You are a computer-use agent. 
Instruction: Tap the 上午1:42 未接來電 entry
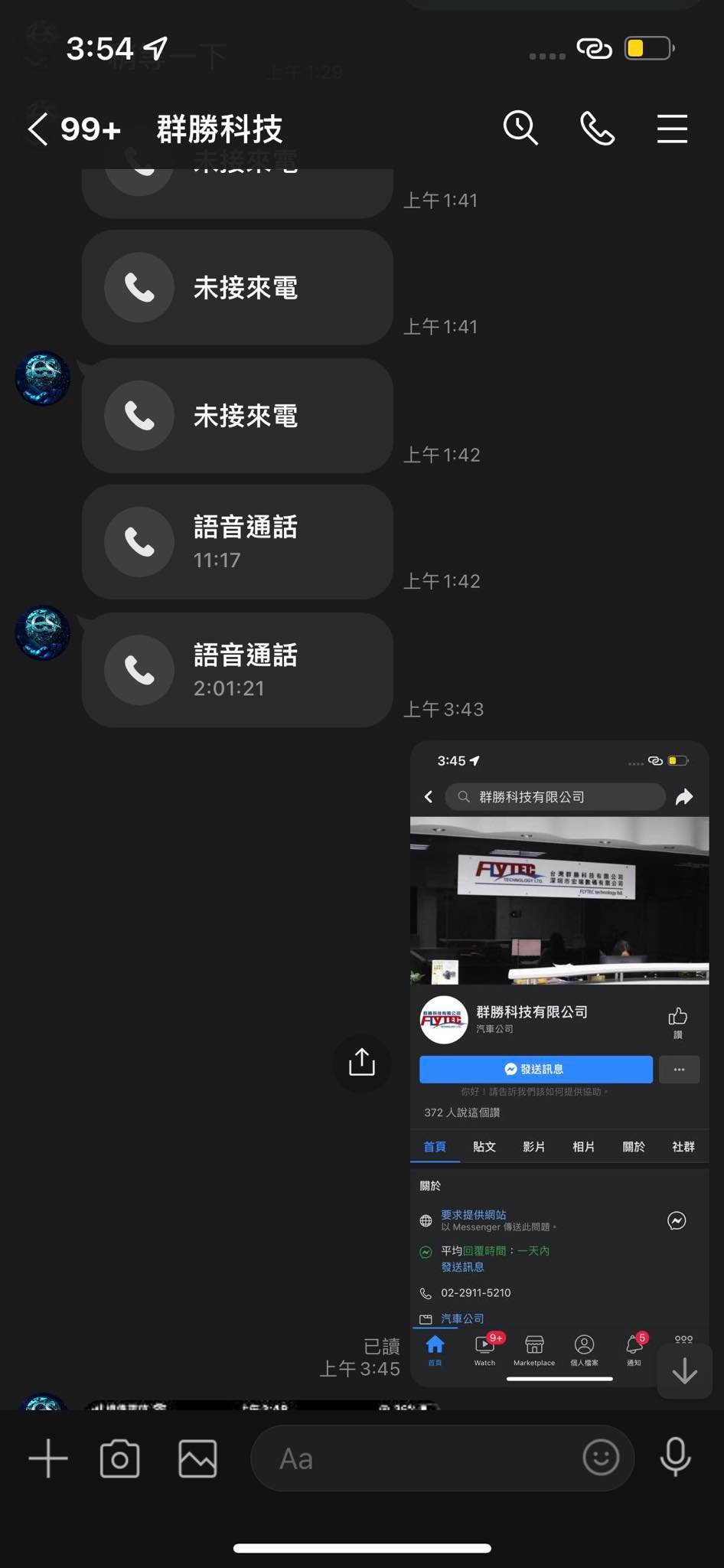pos(237,416)
